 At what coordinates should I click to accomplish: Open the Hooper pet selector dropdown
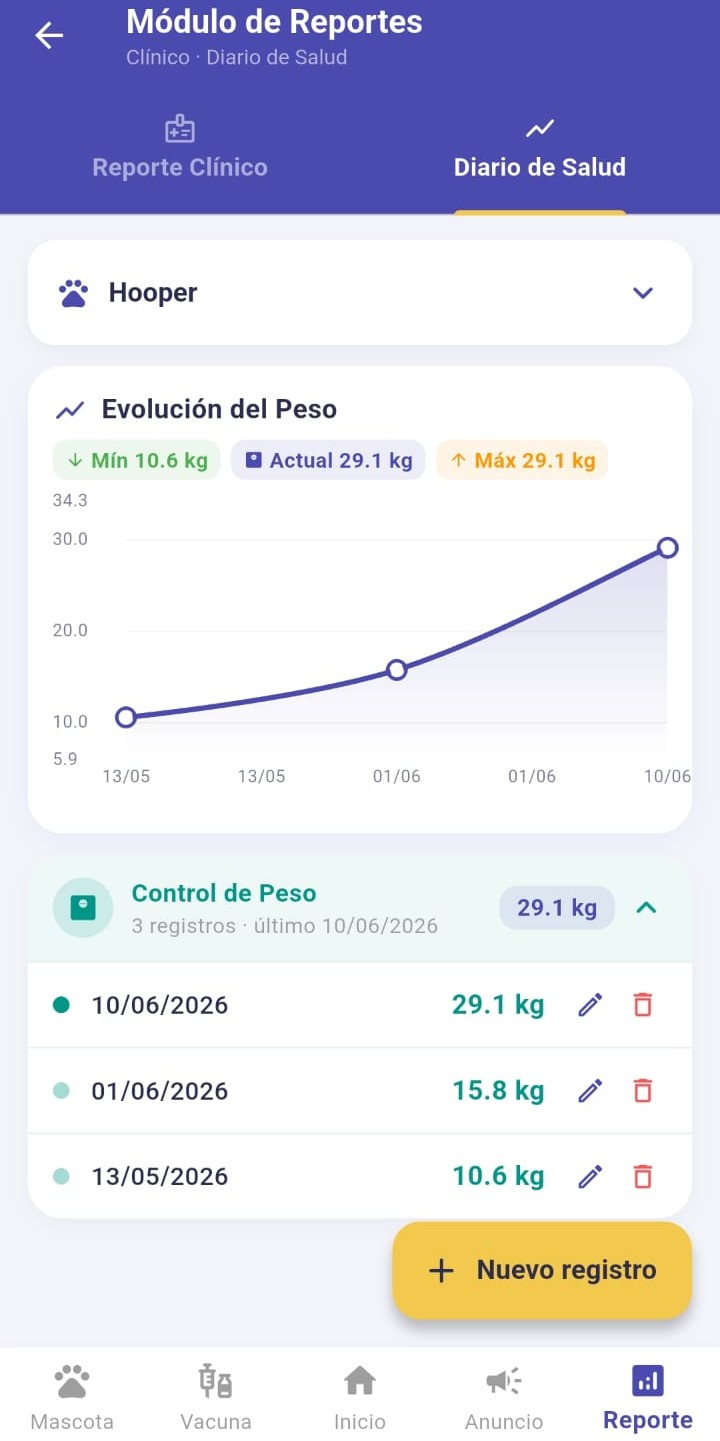360,293
